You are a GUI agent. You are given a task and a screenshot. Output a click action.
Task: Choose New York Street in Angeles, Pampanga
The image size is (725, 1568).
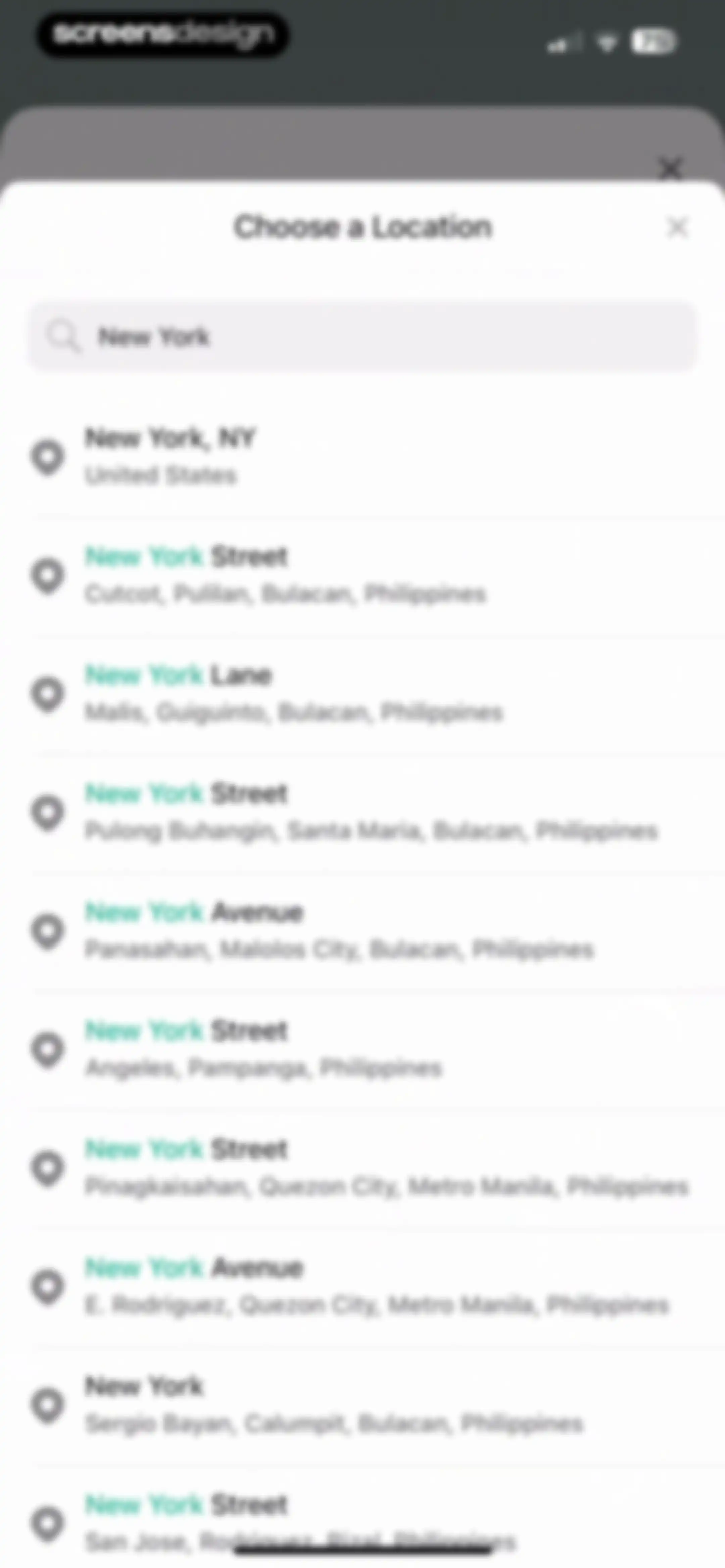point(362,1049)
